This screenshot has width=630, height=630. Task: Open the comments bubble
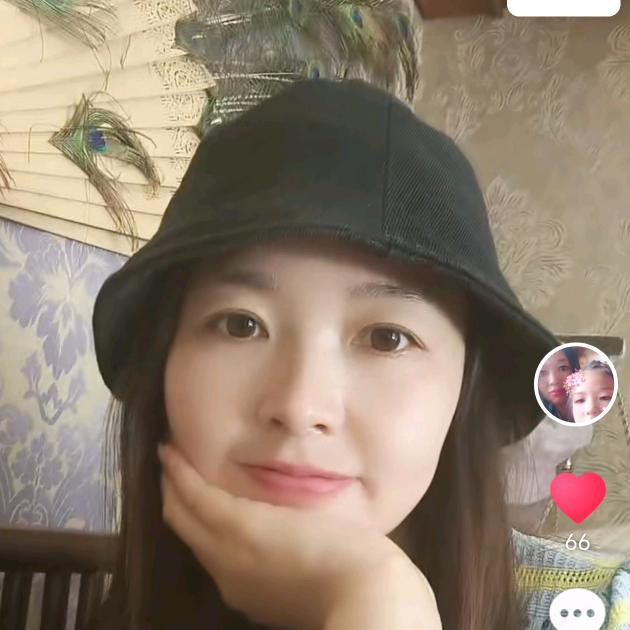pyautogui.click(x=577, y=612)
